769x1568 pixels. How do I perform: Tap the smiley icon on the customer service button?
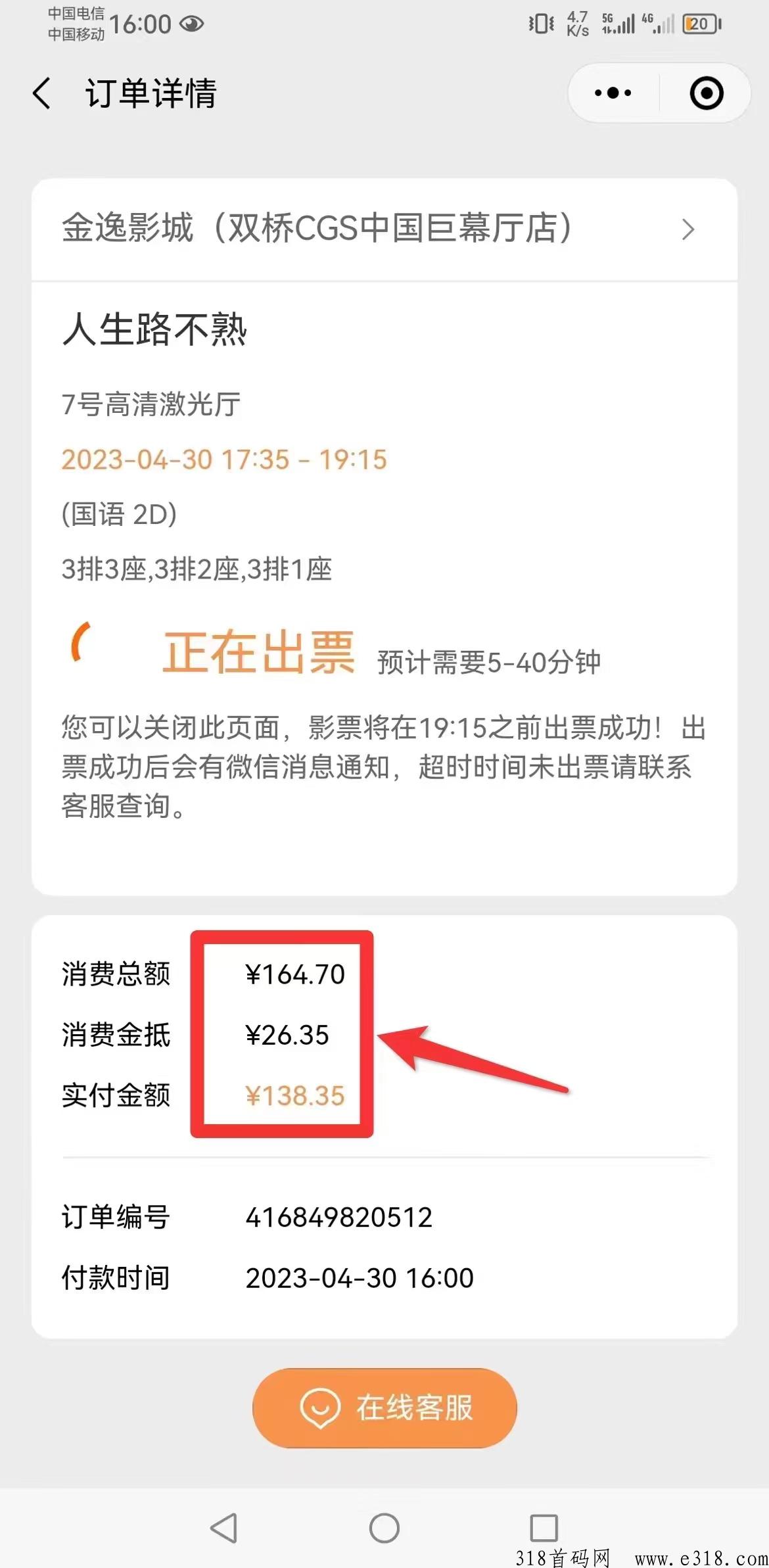pyautogui.click(x=320, y=1407)
